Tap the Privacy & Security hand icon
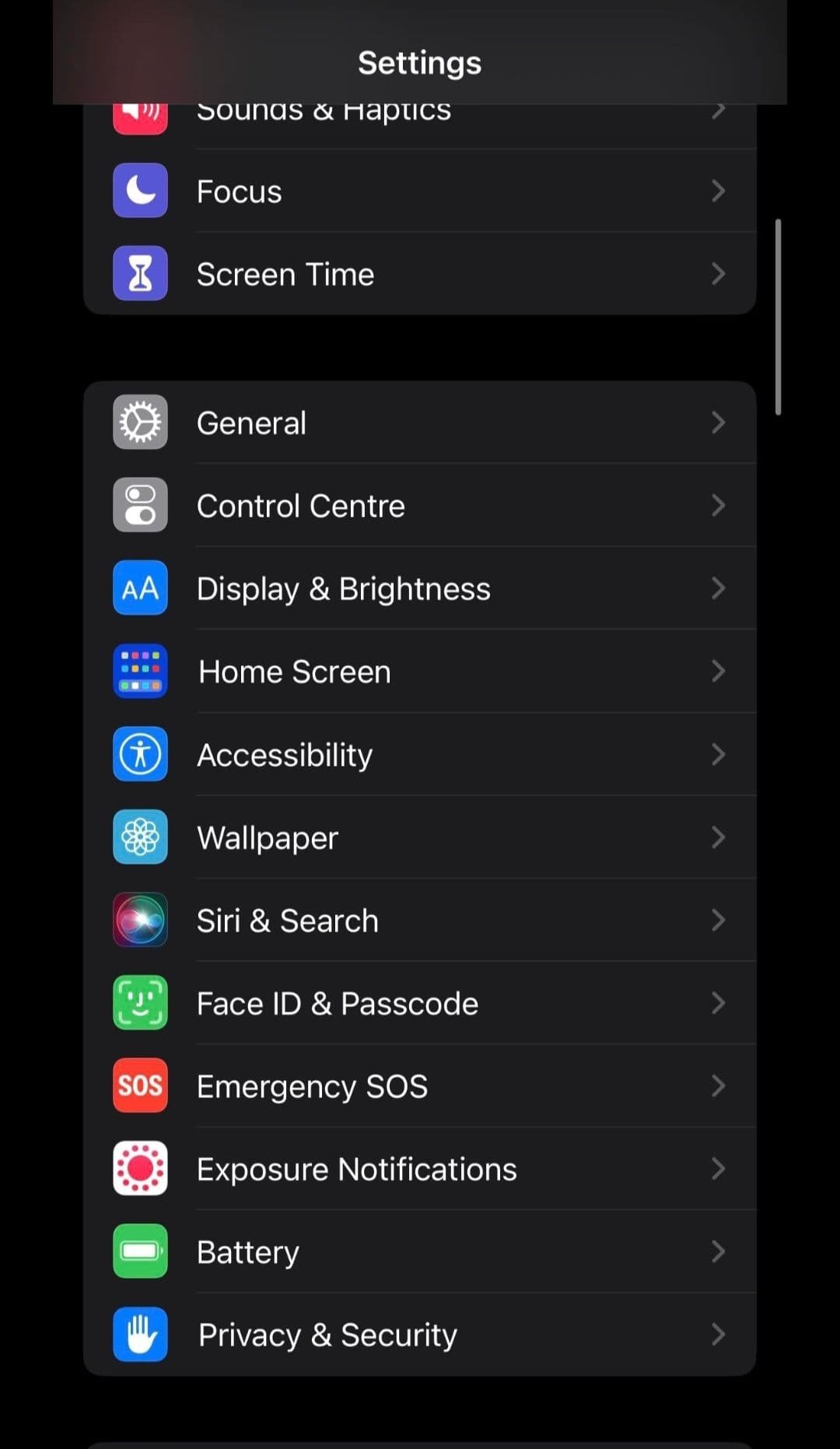 (140, 1334)
